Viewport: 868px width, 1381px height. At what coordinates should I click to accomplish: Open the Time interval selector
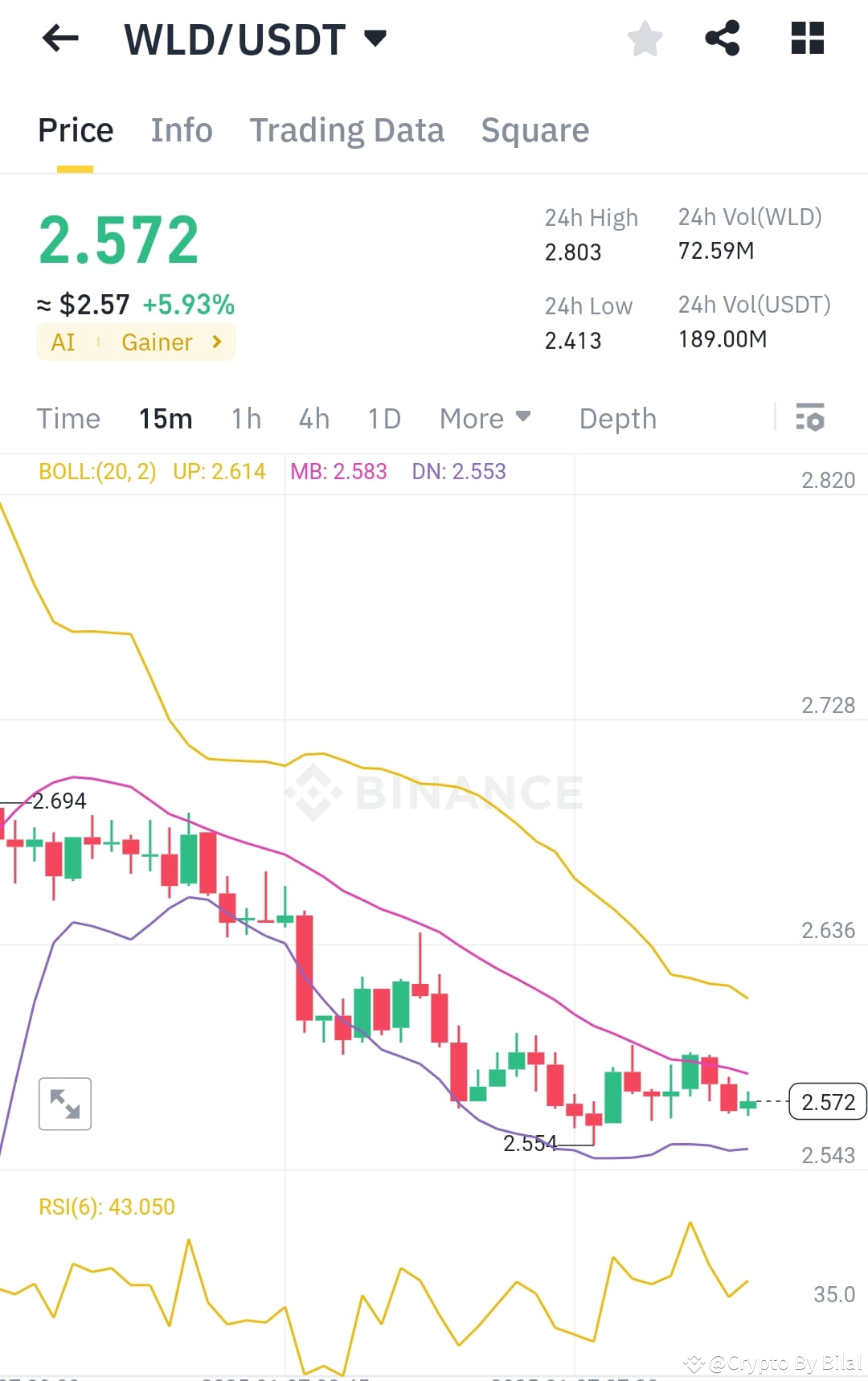(x=68, y=418)
